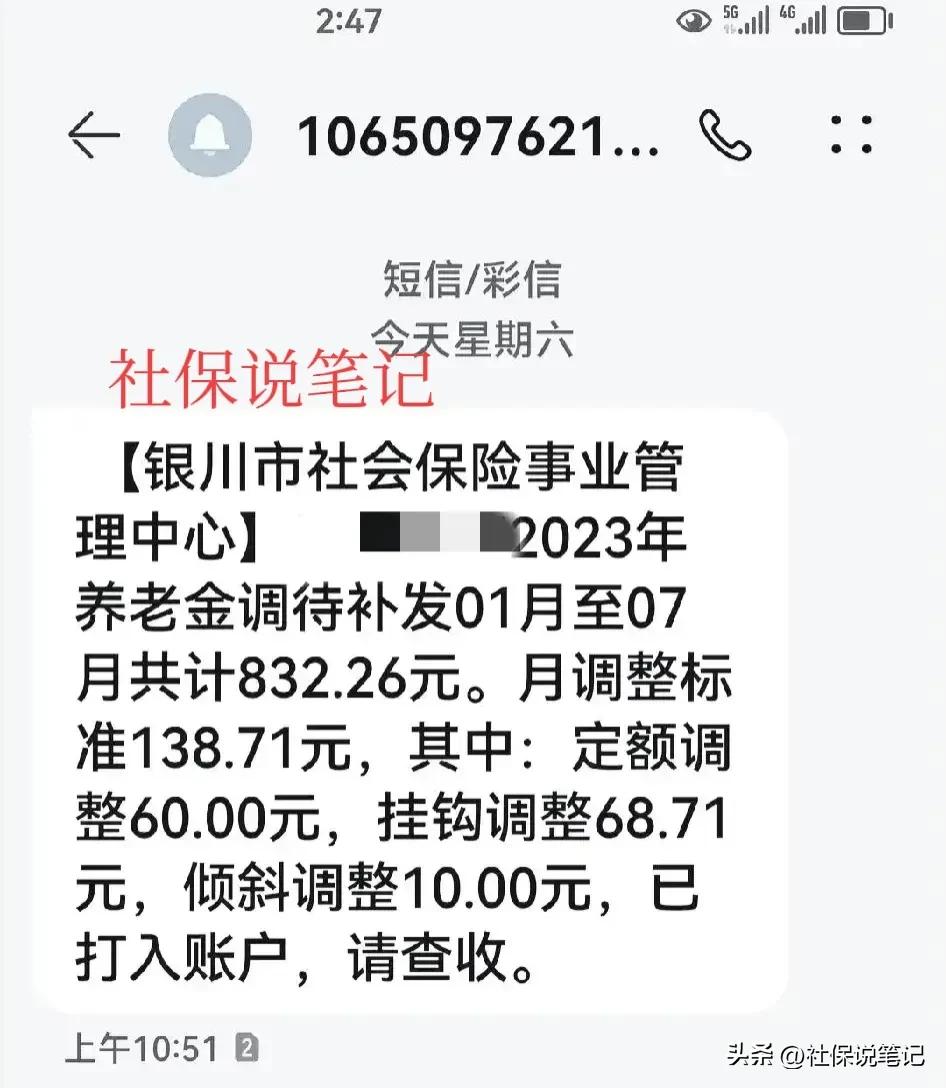
Task: Tap the 今天星期六 date header
Action: coord(472,338)
